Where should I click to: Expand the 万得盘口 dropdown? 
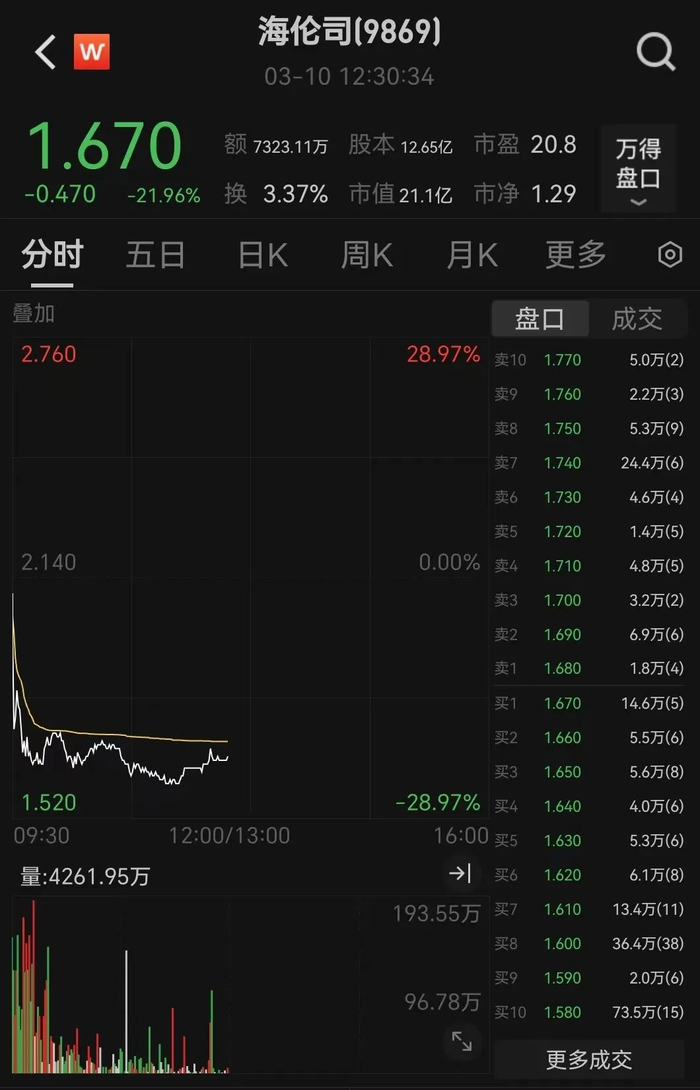pyautogui.click(x=638, y=169)
